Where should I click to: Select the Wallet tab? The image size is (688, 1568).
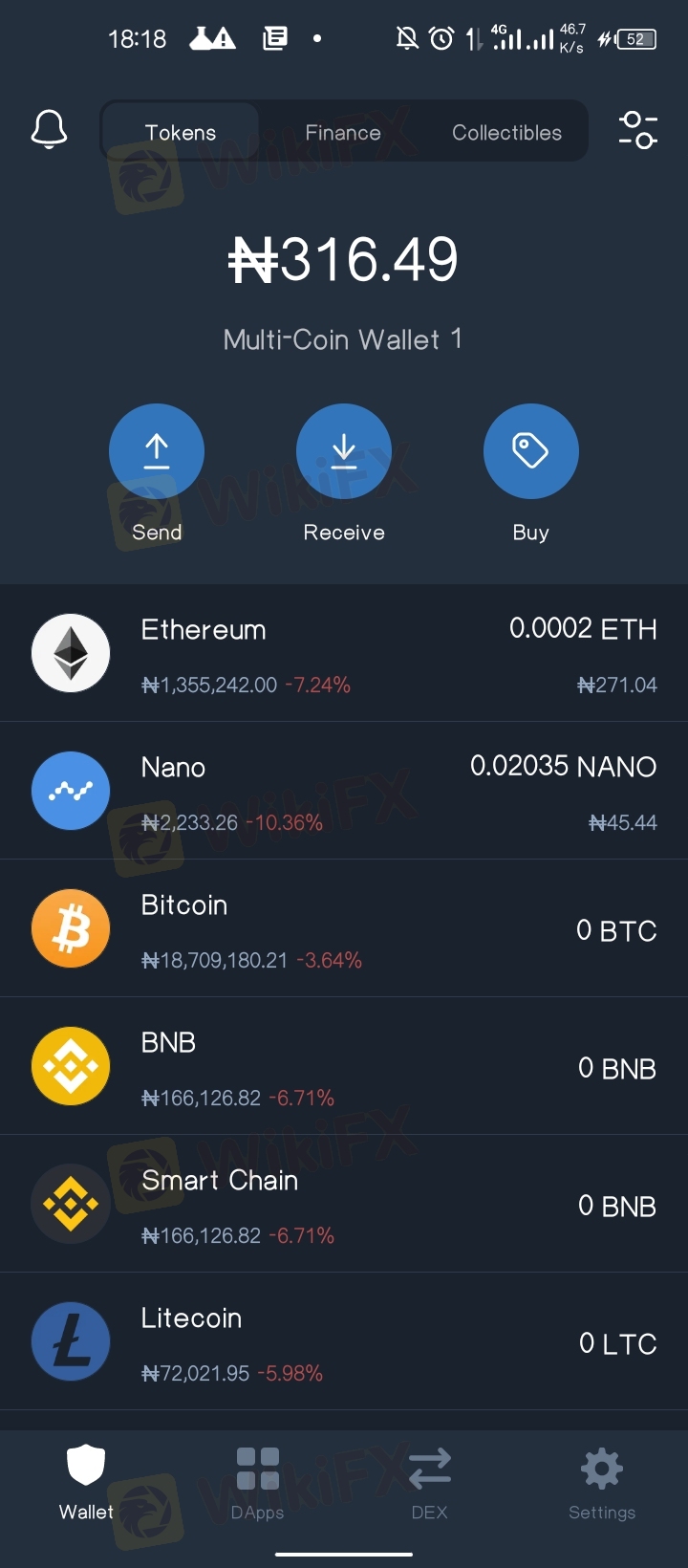pos(86,1483)
